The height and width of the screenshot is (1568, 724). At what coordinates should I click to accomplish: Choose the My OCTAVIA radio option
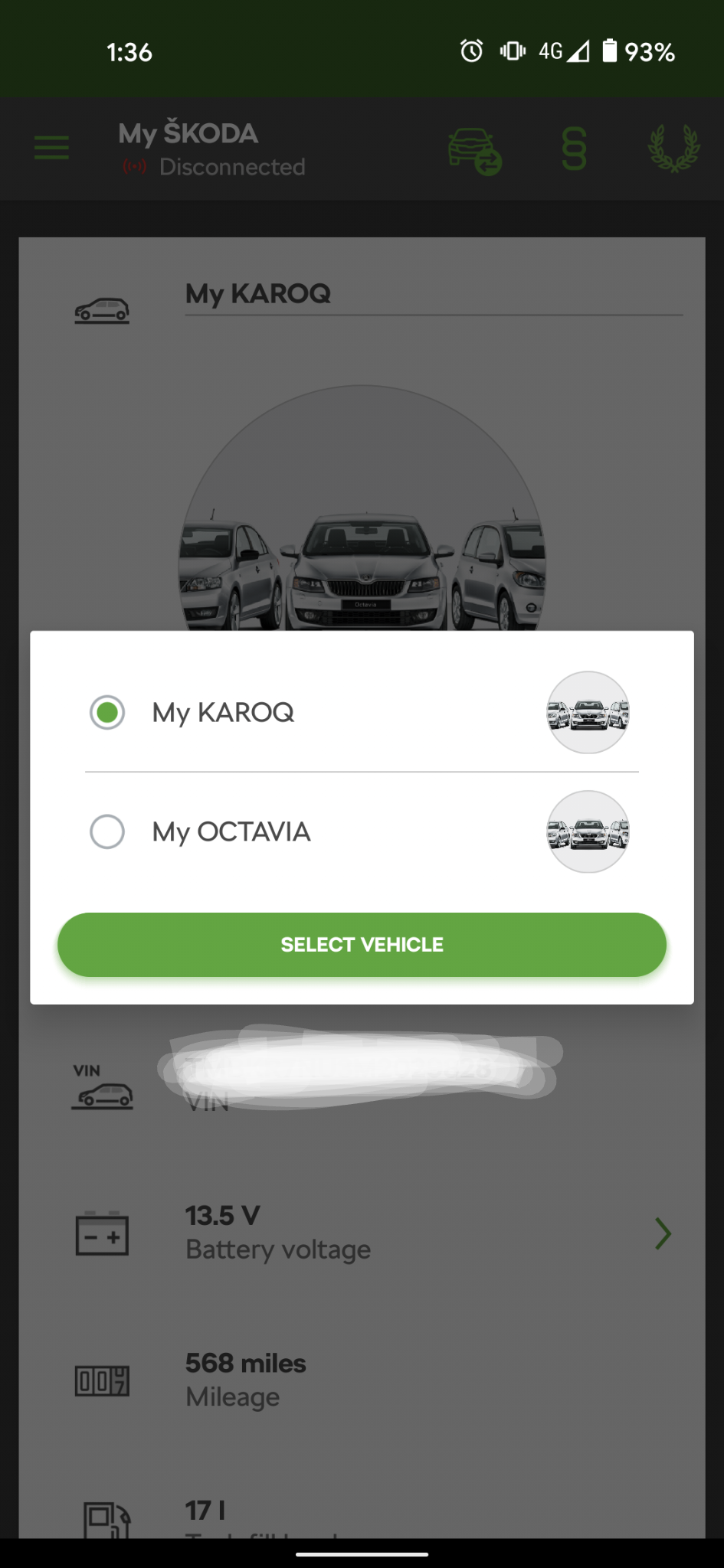pyautogui.click(x=107, y=831)
